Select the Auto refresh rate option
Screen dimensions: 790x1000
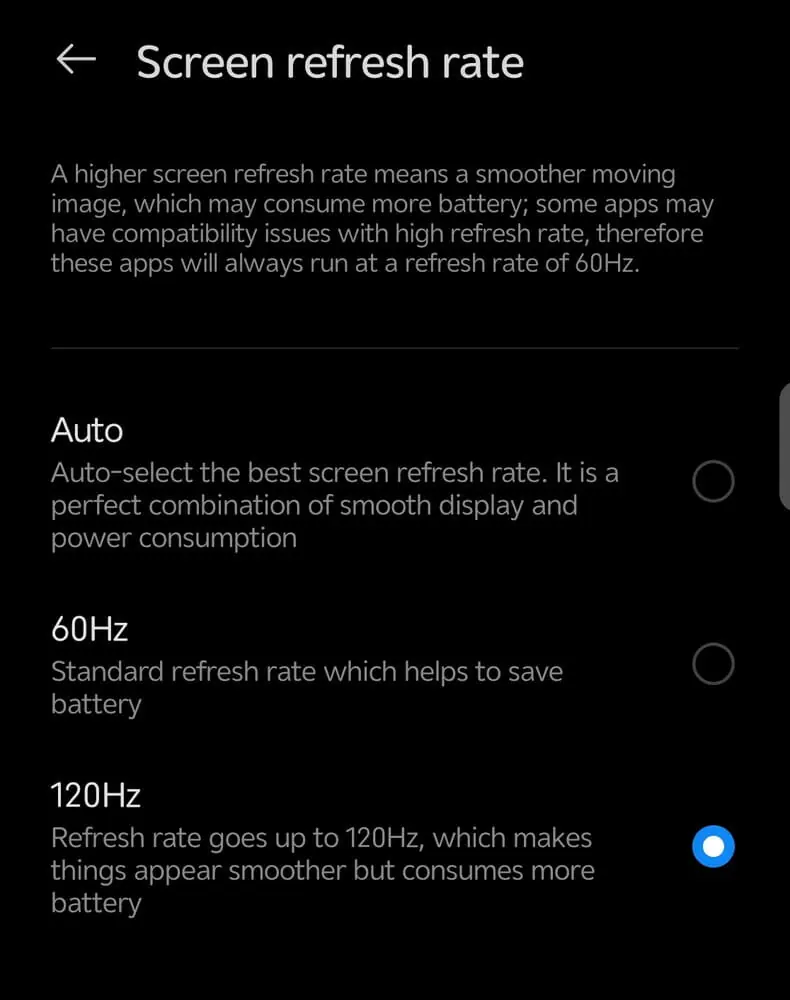tap(713, 482)
